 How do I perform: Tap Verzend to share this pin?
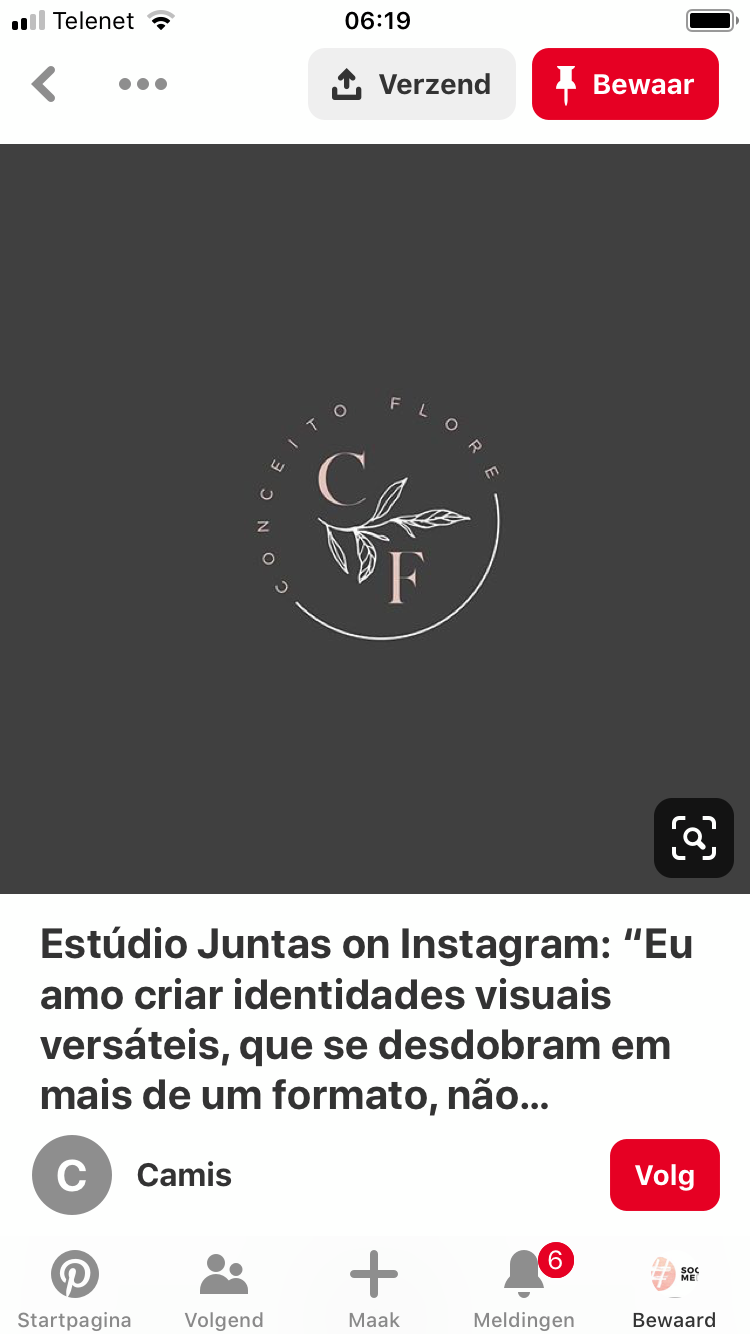tap(412, 85)
